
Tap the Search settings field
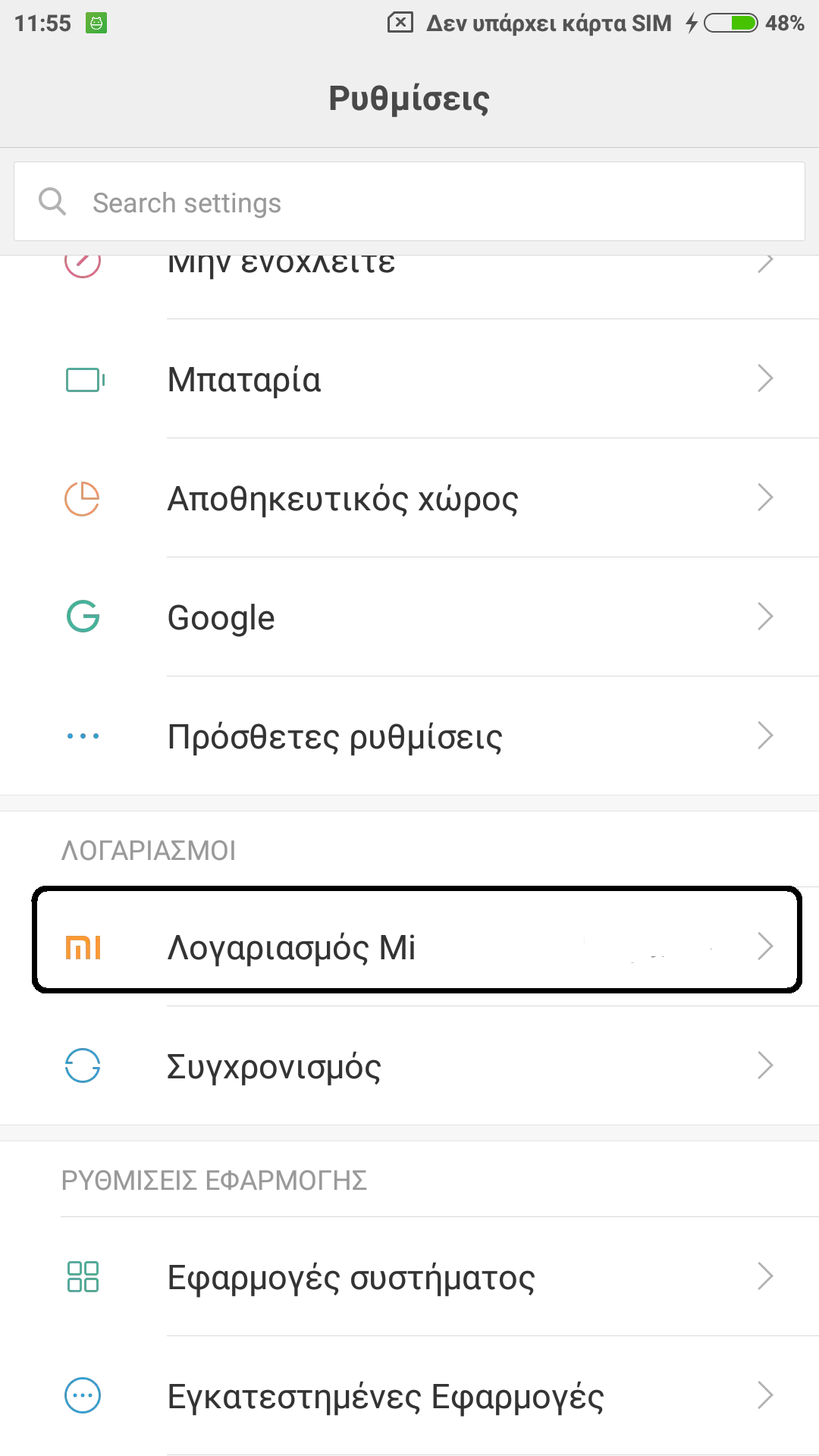coord(409,202)
